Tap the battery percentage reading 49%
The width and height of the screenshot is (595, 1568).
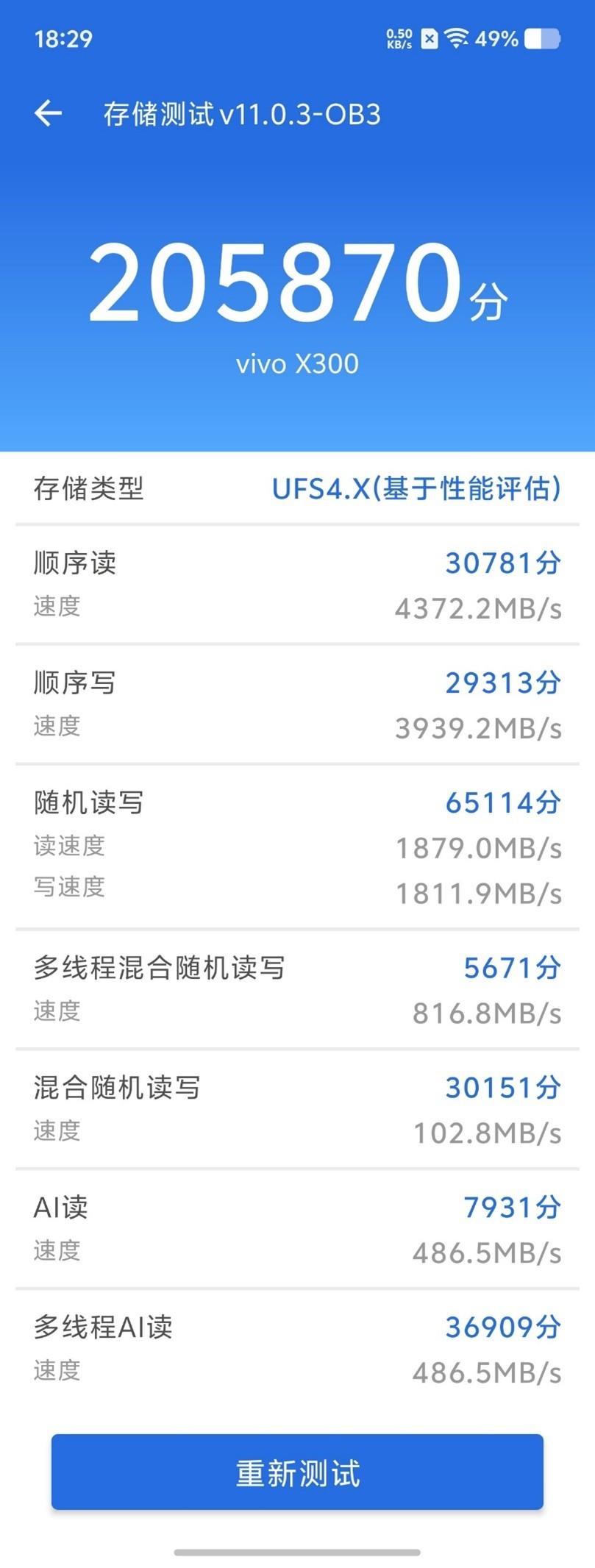[x=496, y=40]
